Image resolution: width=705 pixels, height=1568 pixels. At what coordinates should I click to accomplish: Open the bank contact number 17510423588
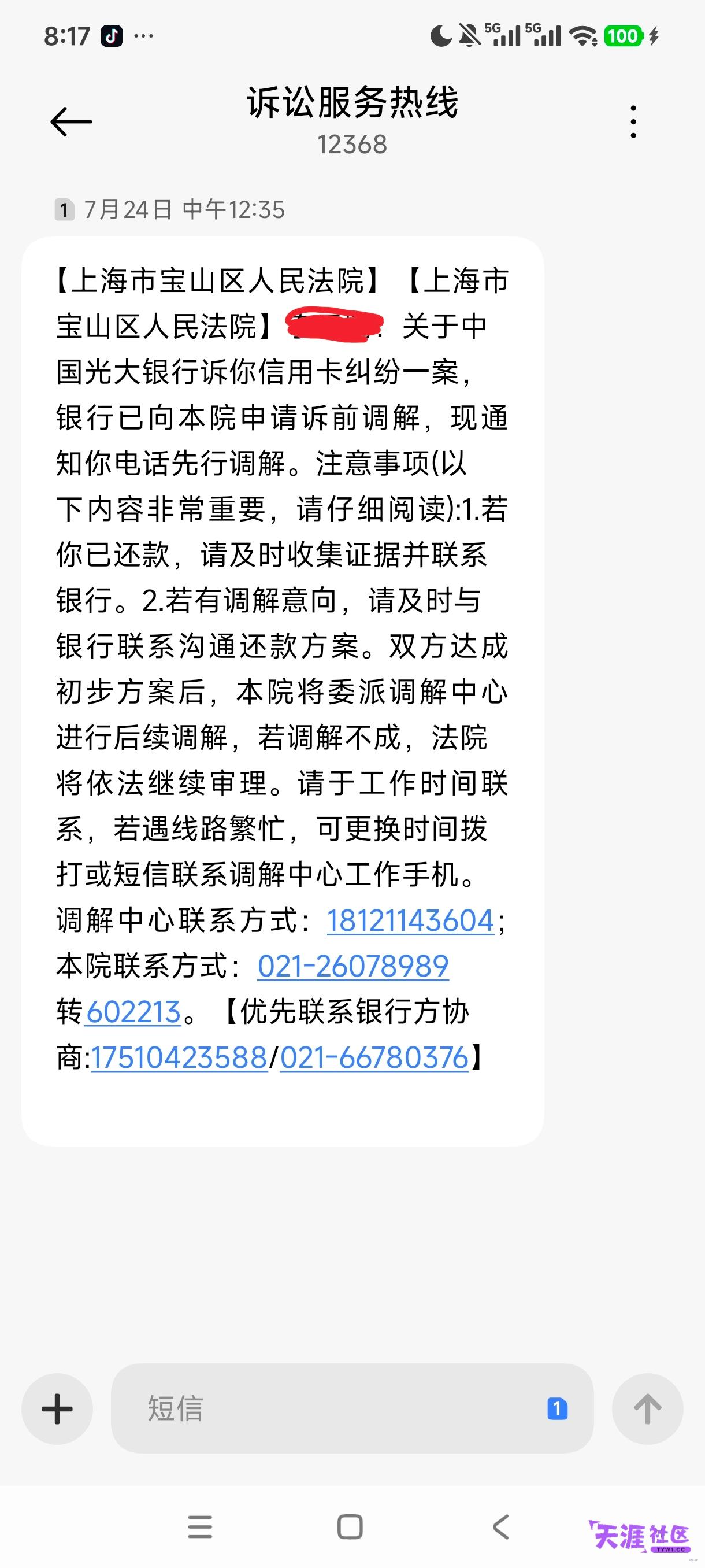pyautogui.click(x=180, y=1057)
